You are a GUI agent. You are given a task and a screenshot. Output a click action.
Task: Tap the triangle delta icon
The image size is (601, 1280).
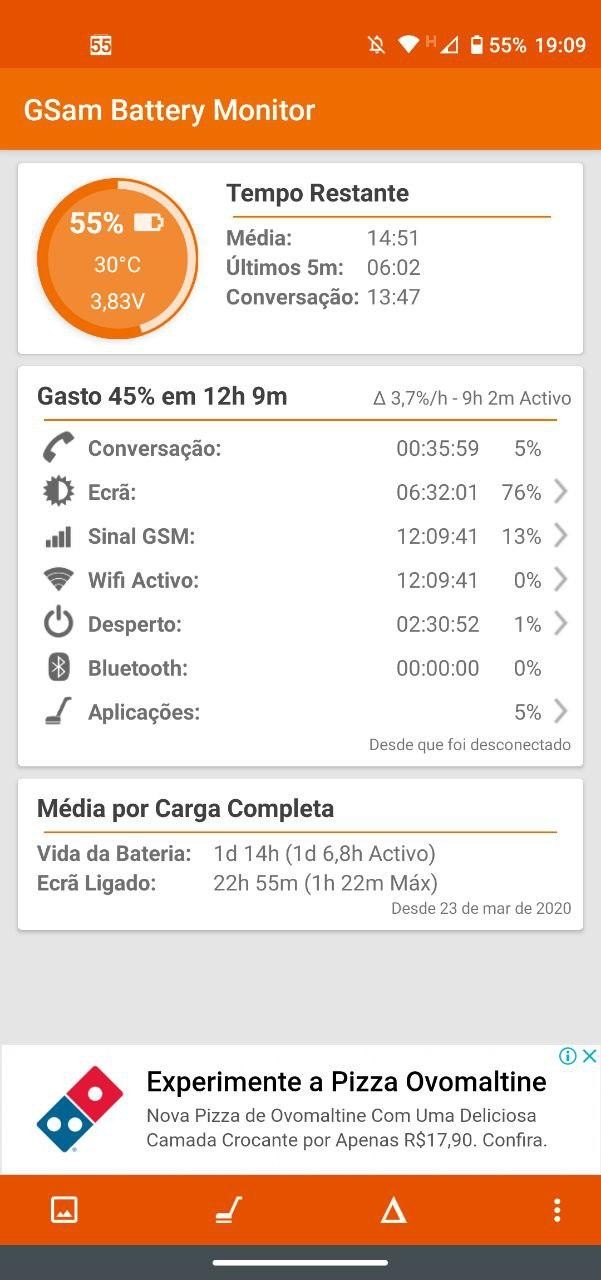[x=393, y=1210]
